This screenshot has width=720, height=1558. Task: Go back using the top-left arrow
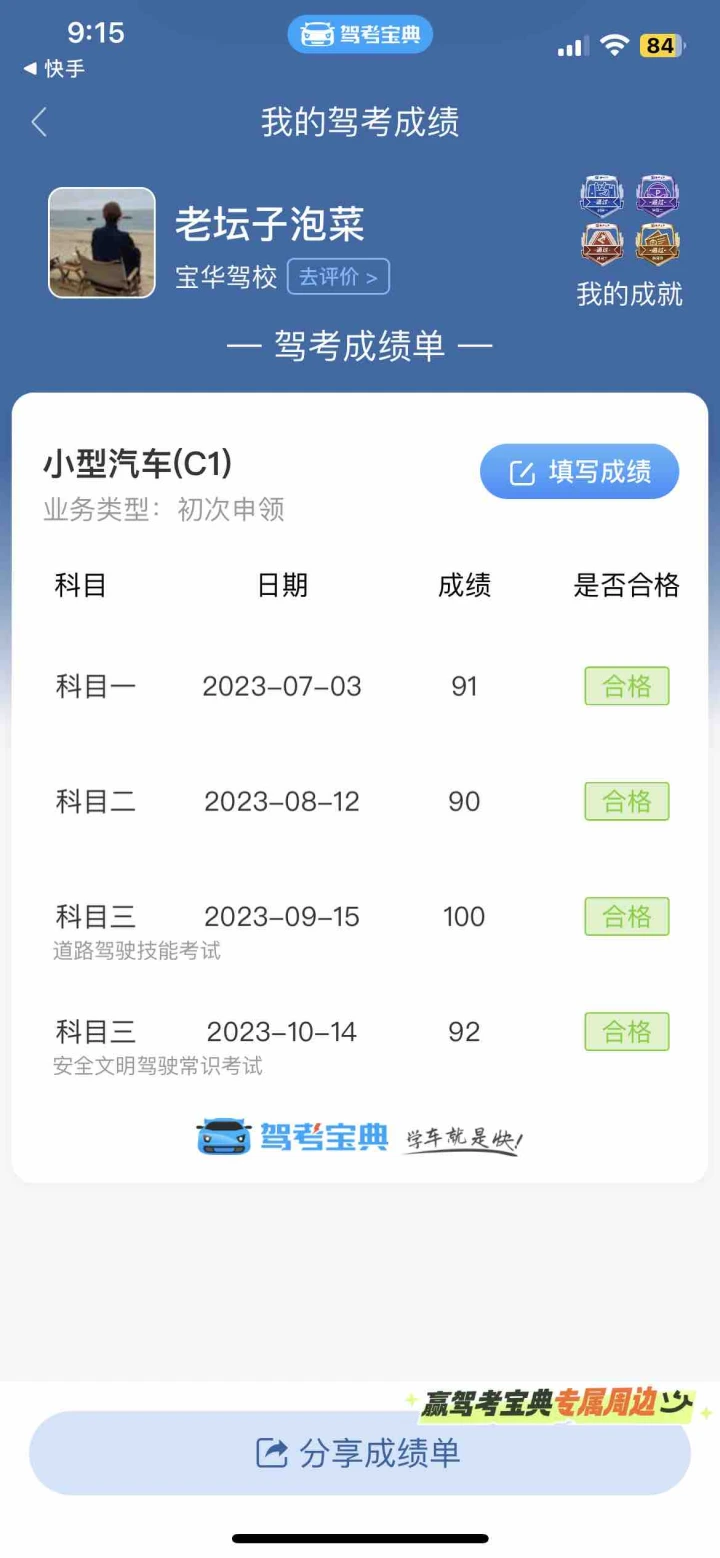[x=39, y=122]
